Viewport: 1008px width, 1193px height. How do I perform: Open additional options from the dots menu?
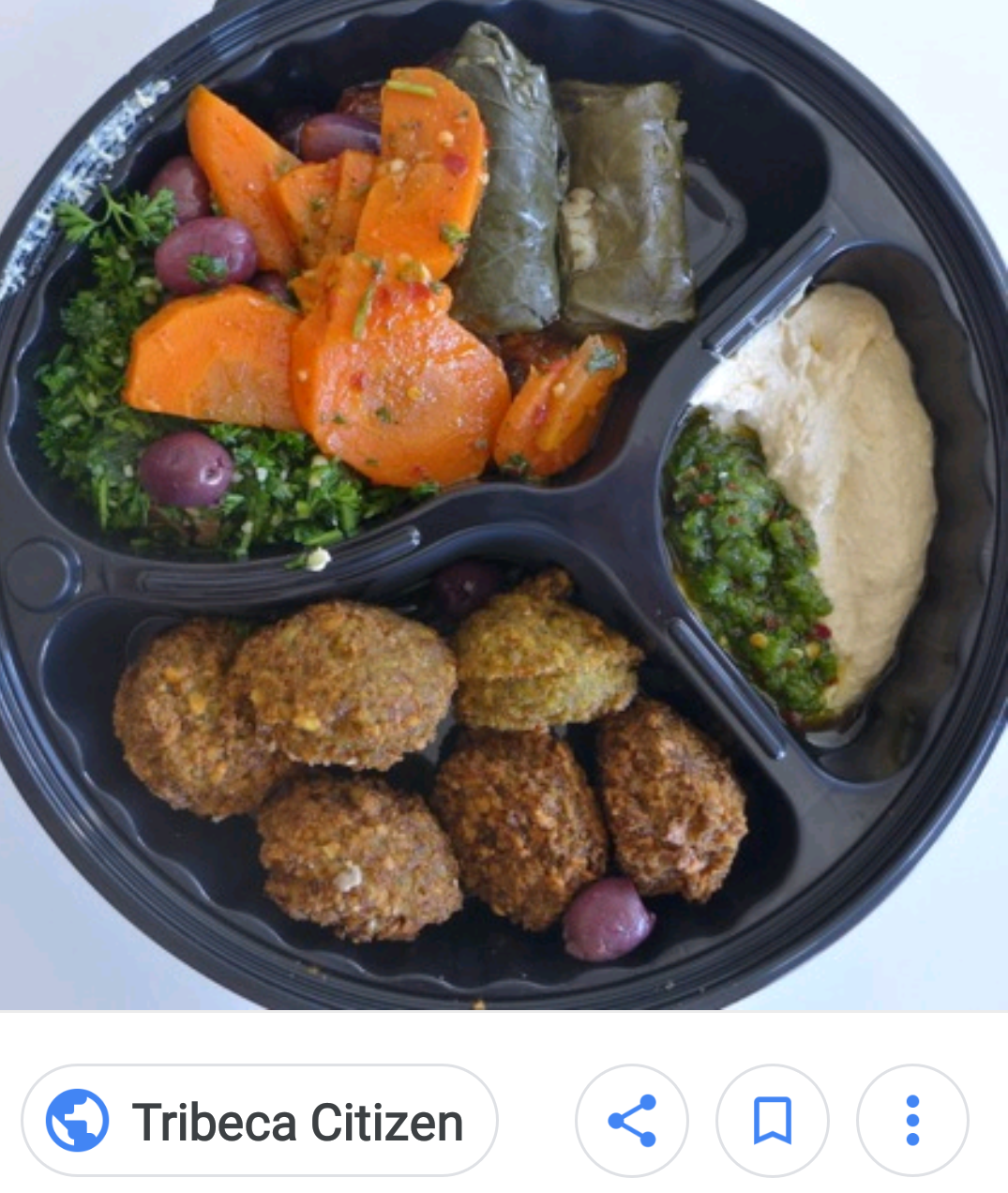910,1119
